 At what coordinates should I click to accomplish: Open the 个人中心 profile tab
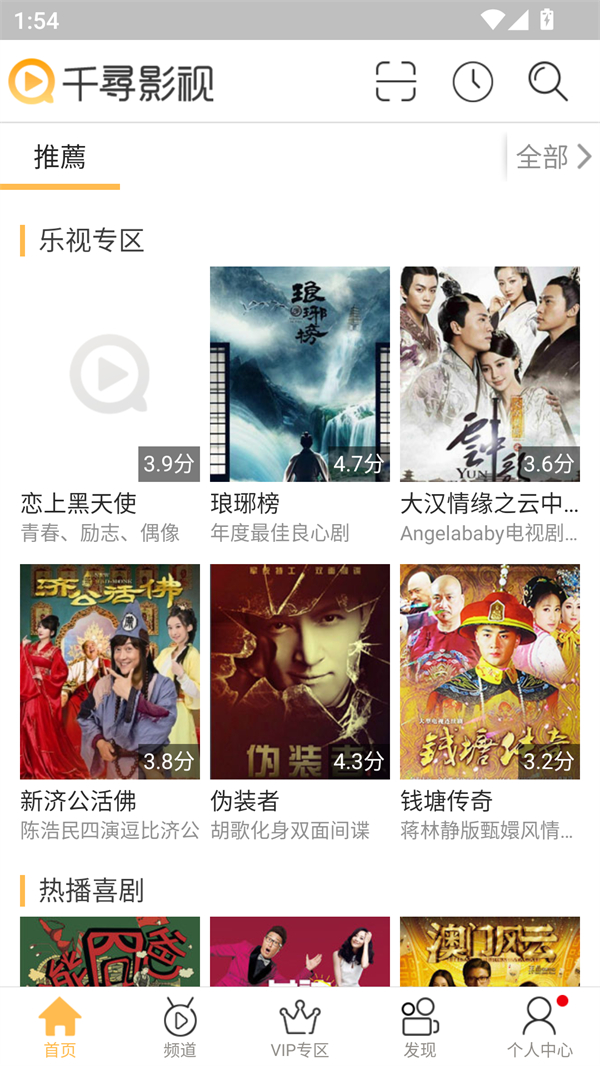540,1027
